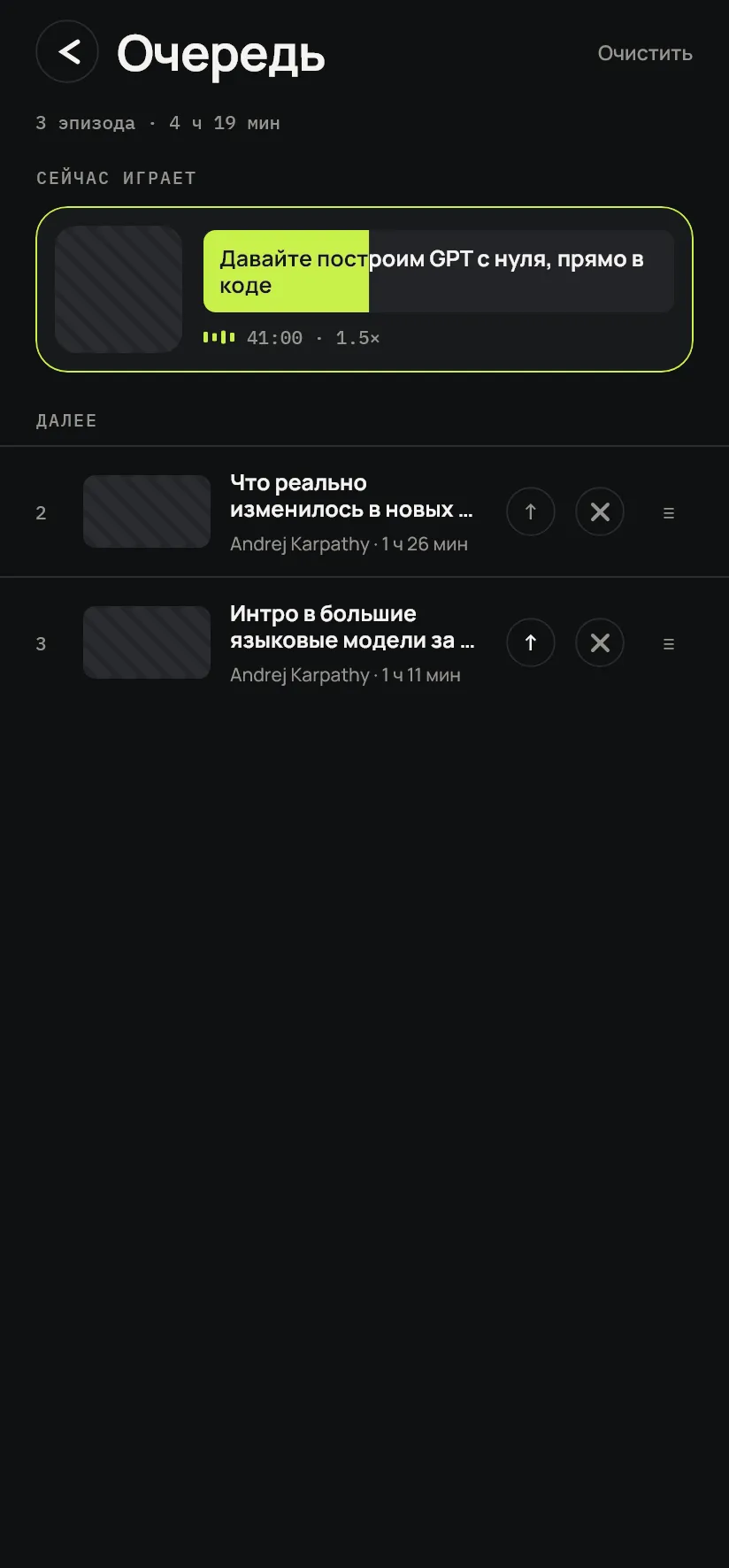Tap Очистить to clear the queue

(x=645, y=53)
